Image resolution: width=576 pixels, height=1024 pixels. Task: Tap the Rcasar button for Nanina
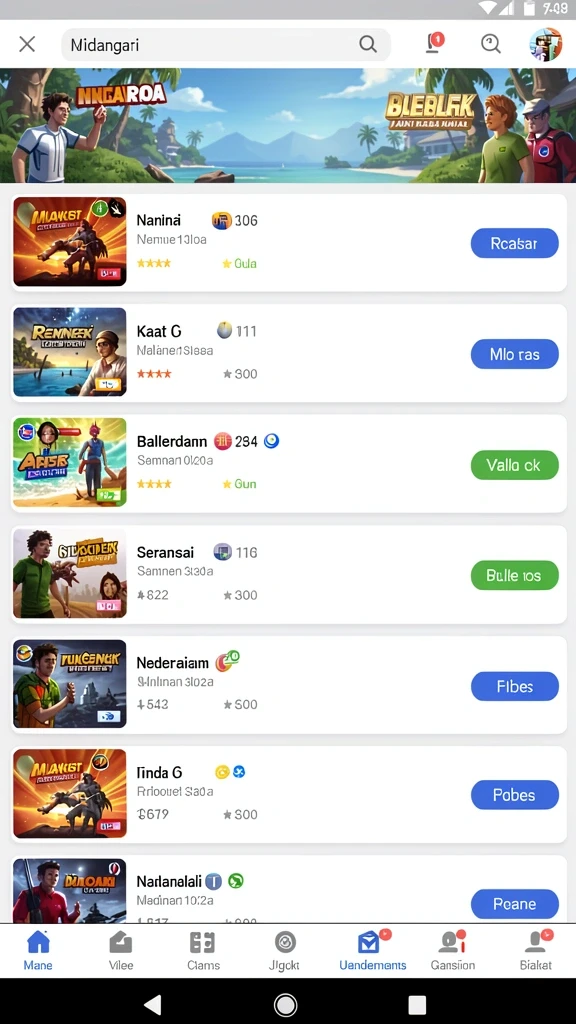[x=515, y=244]
